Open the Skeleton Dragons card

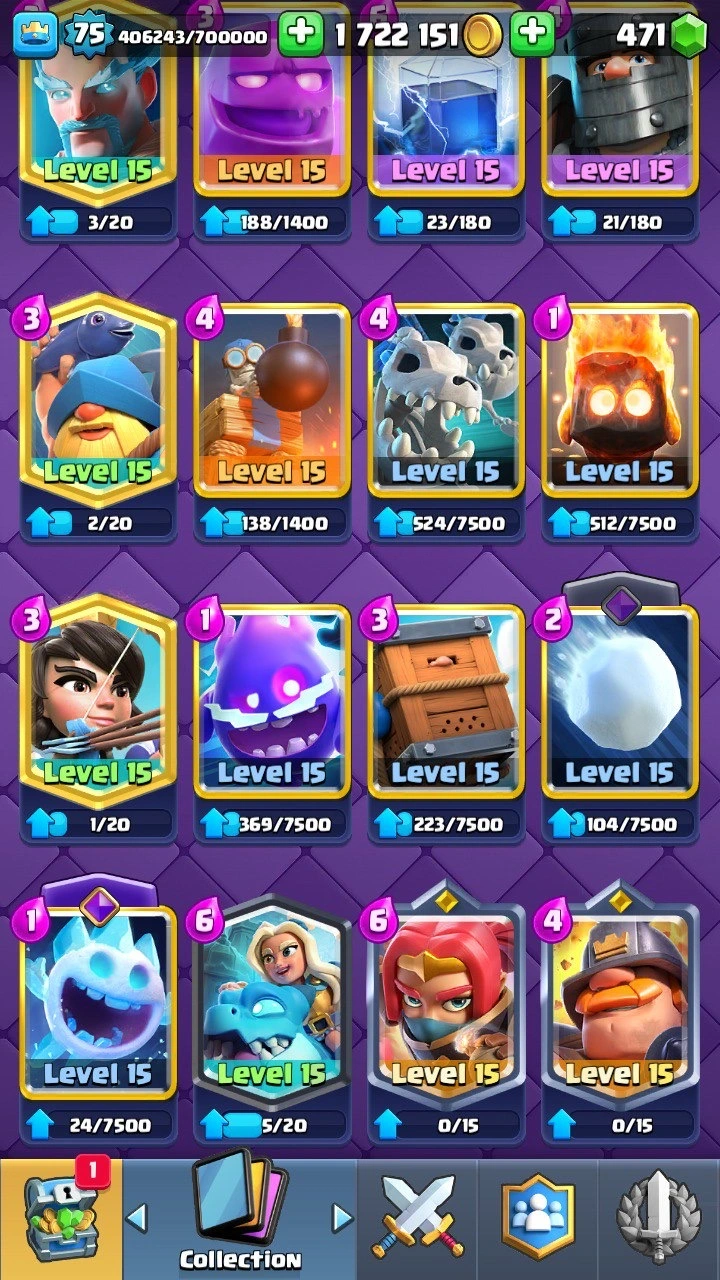(x=446, y=400)
